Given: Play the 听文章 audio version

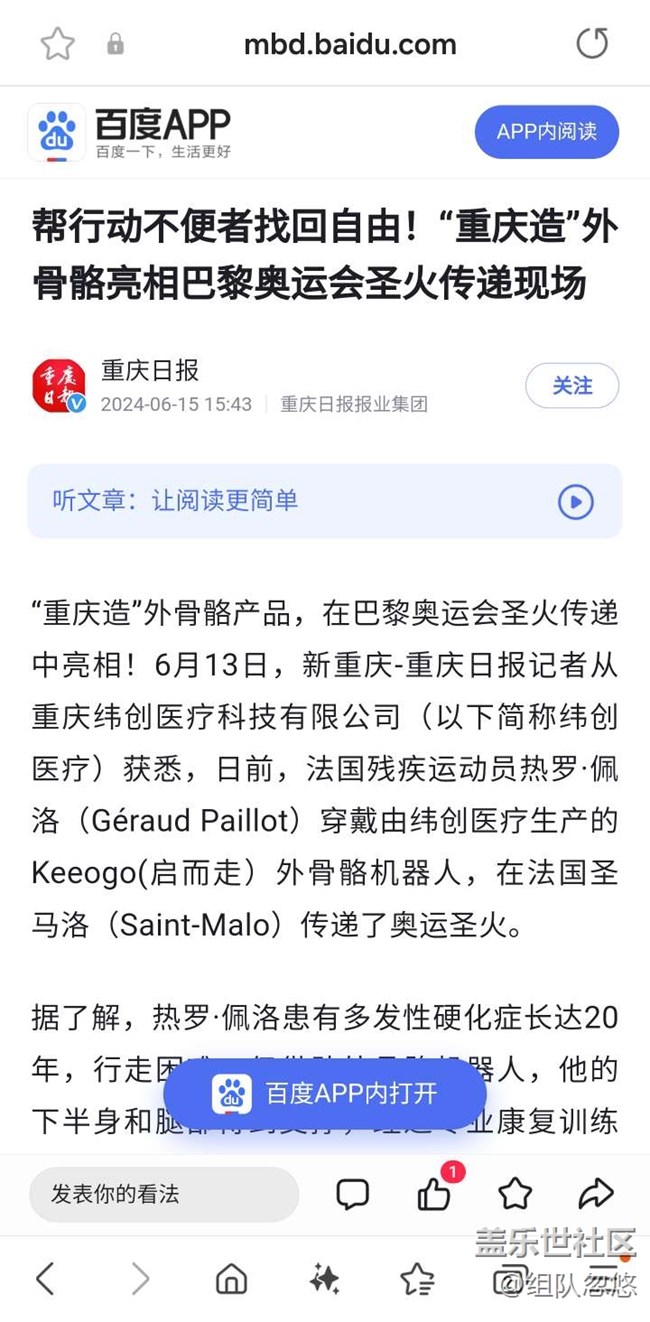Looking at the screenshot, I should coord(575,501).
